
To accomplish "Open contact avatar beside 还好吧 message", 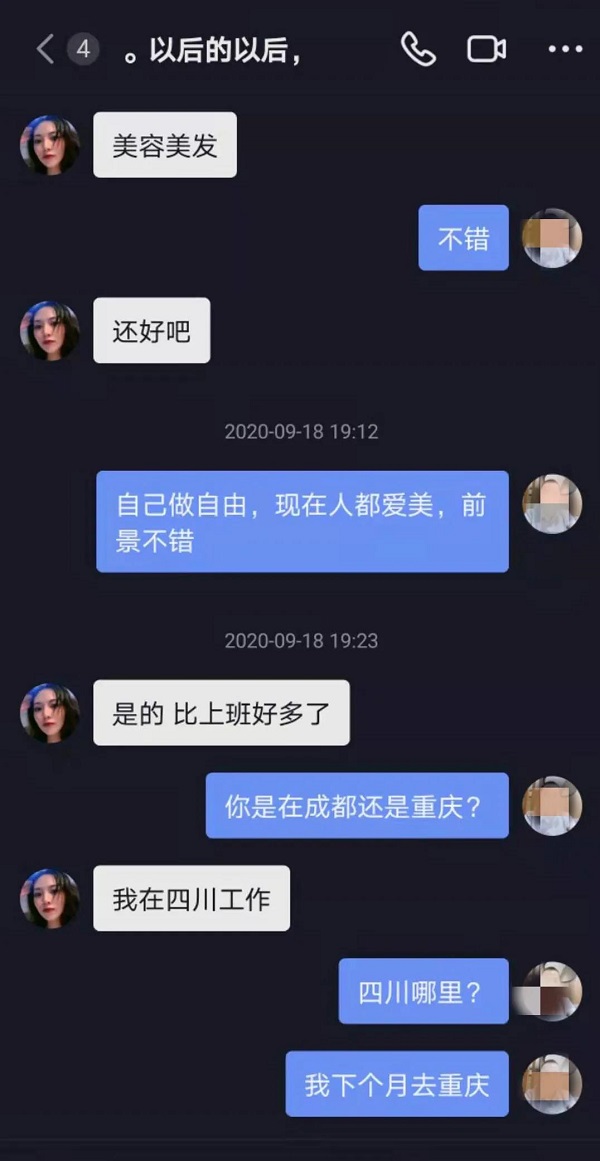I will [x=50, y=330].
